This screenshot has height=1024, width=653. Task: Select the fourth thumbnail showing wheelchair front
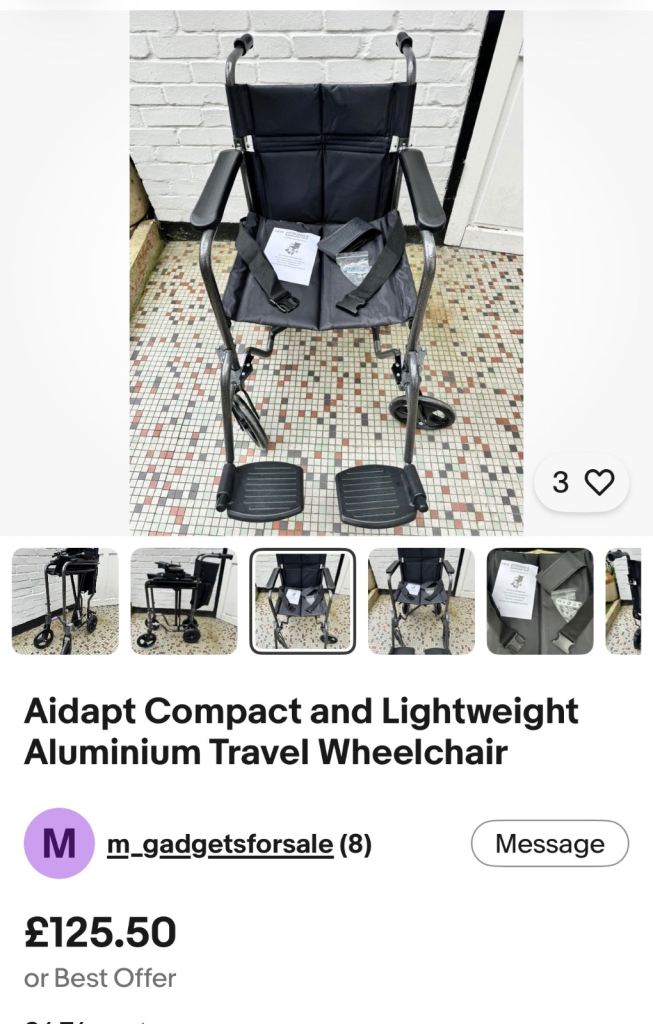point(422,601)
